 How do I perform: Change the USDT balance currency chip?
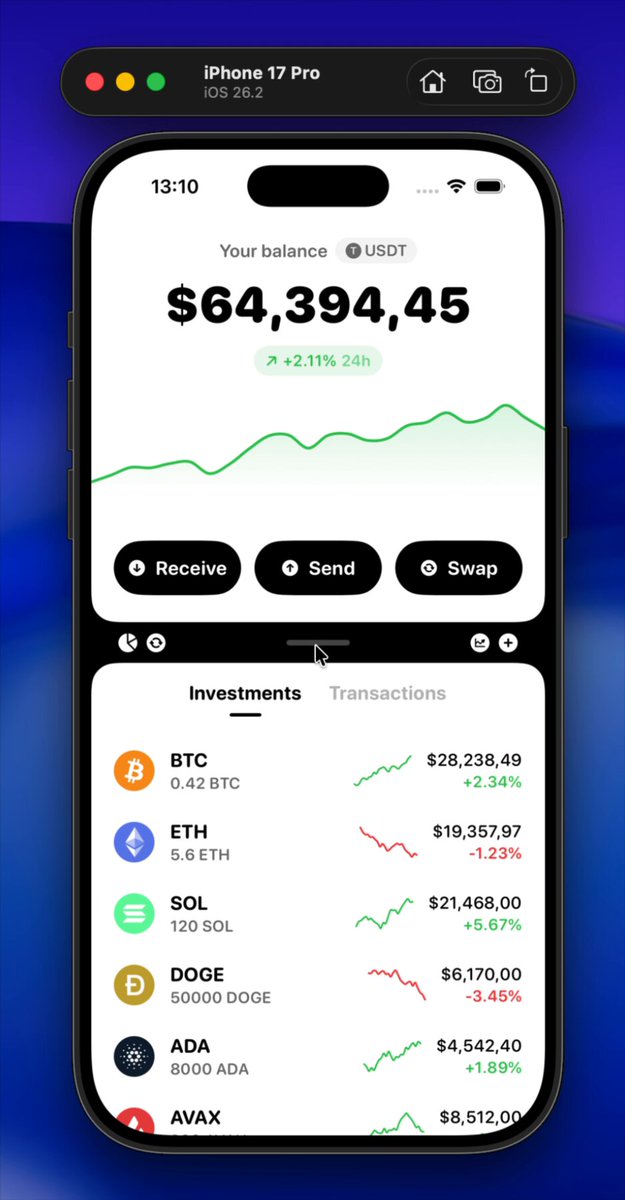376,251
